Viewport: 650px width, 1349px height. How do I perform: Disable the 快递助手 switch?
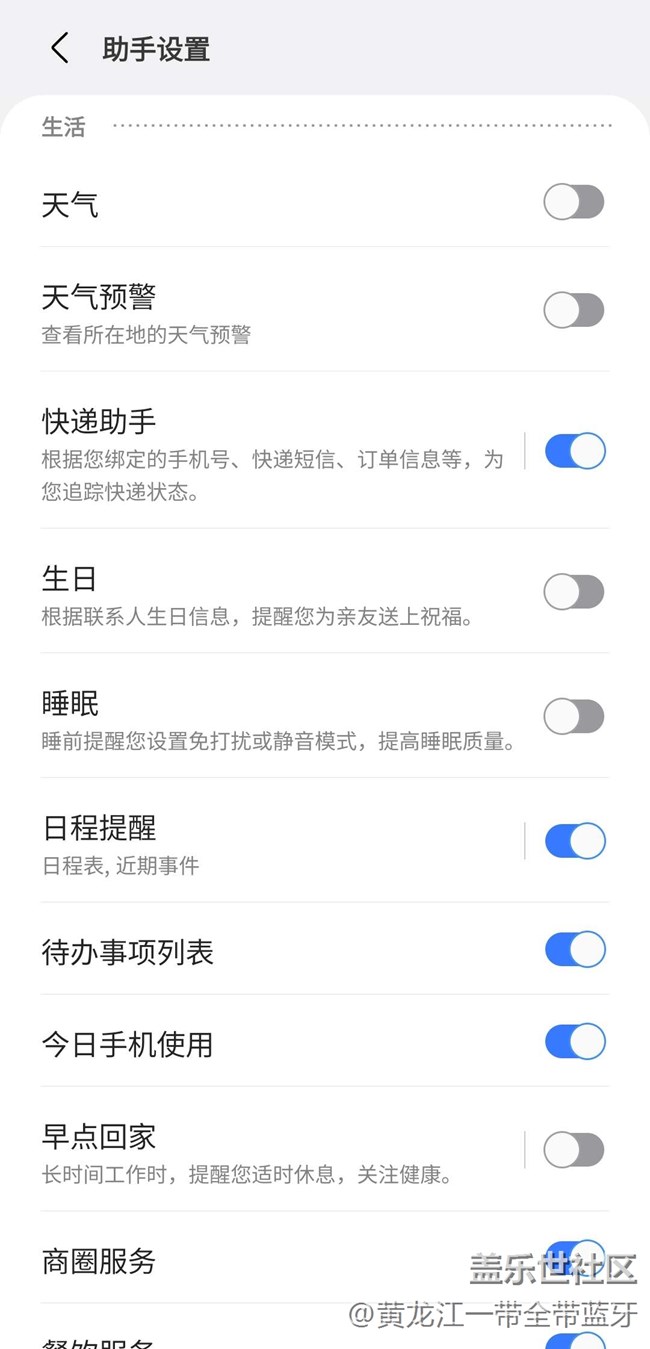point(575,451)
